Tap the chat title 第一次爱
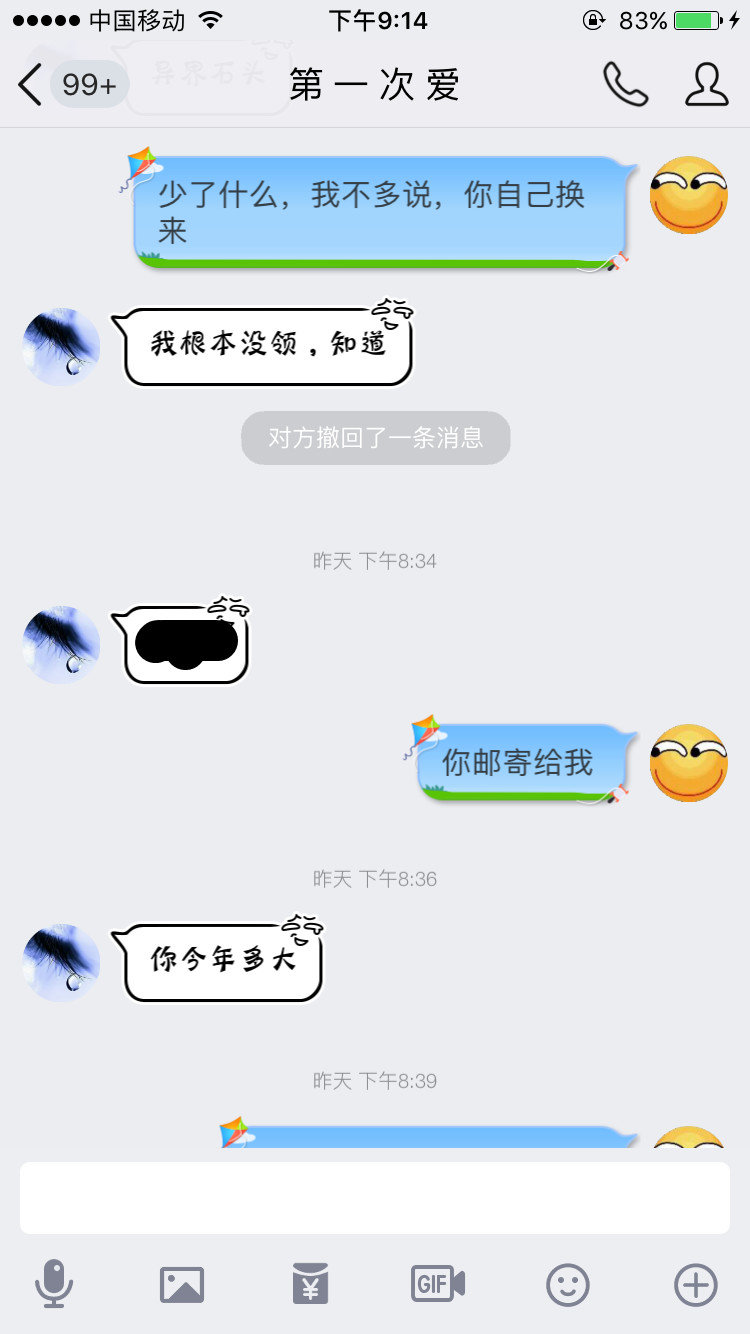Viewport: 750px width, 1334px height. [375, 85]
